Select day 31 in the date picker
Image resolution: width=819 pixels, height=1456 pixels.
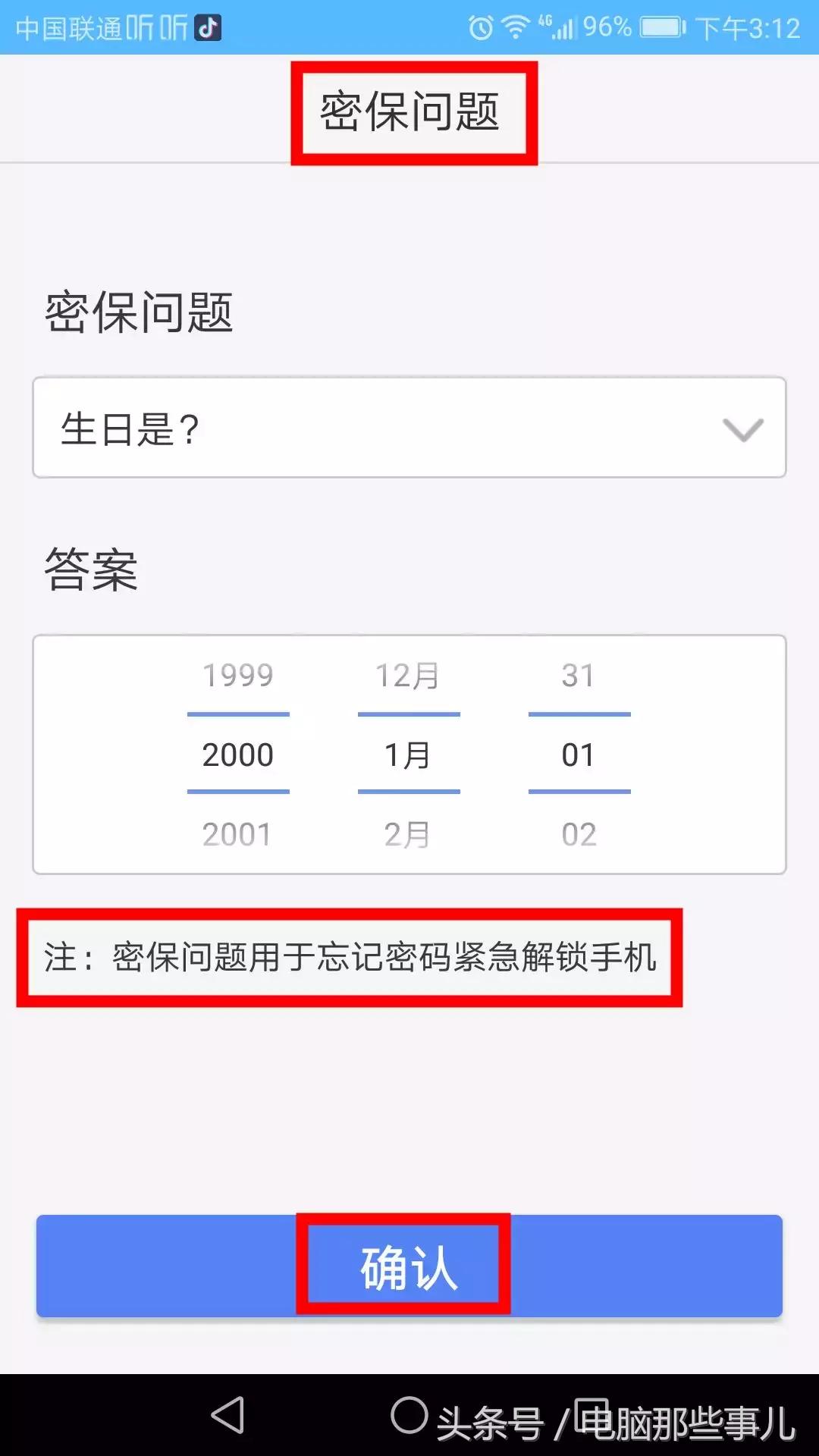coord(579,675)
